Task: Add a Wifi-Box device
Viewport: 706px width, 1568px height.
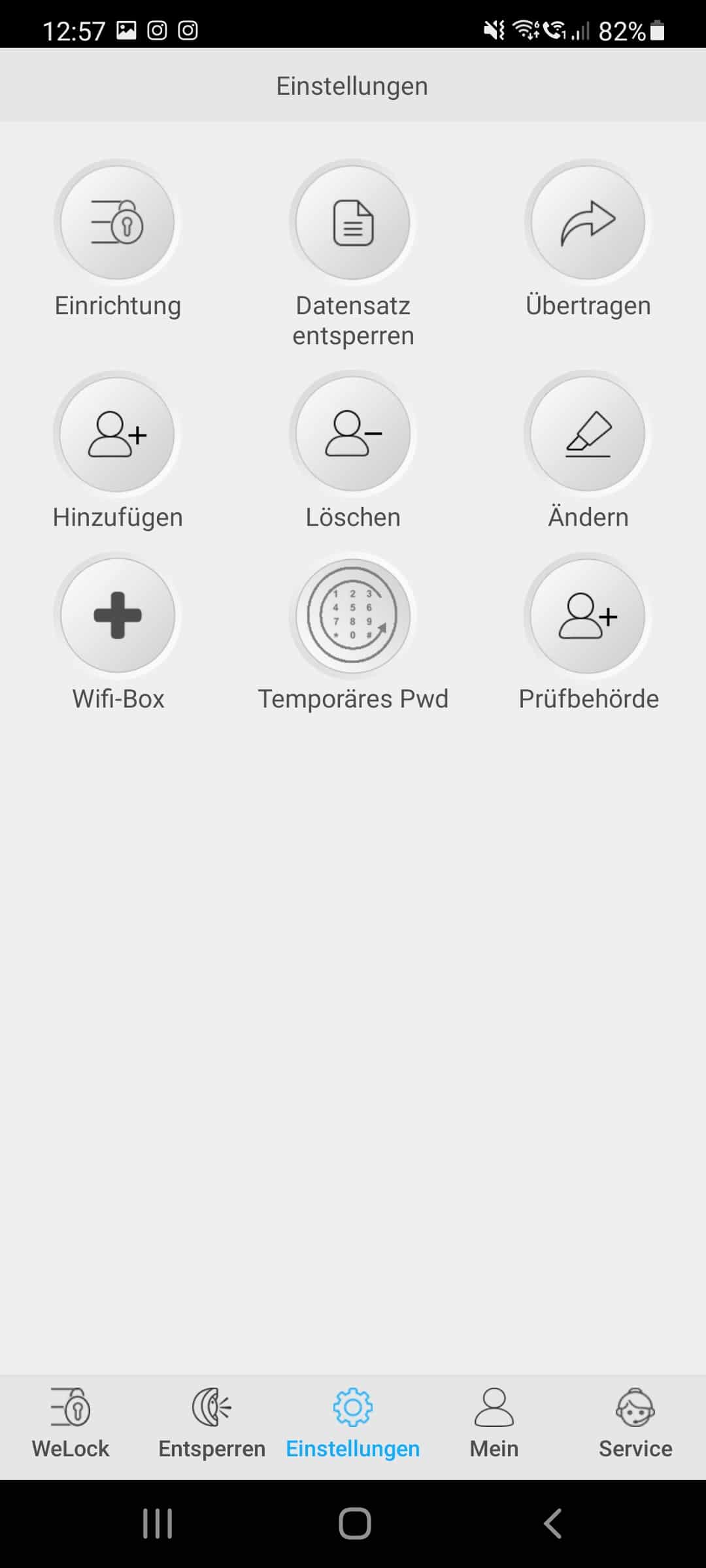Action: [118, 615]
